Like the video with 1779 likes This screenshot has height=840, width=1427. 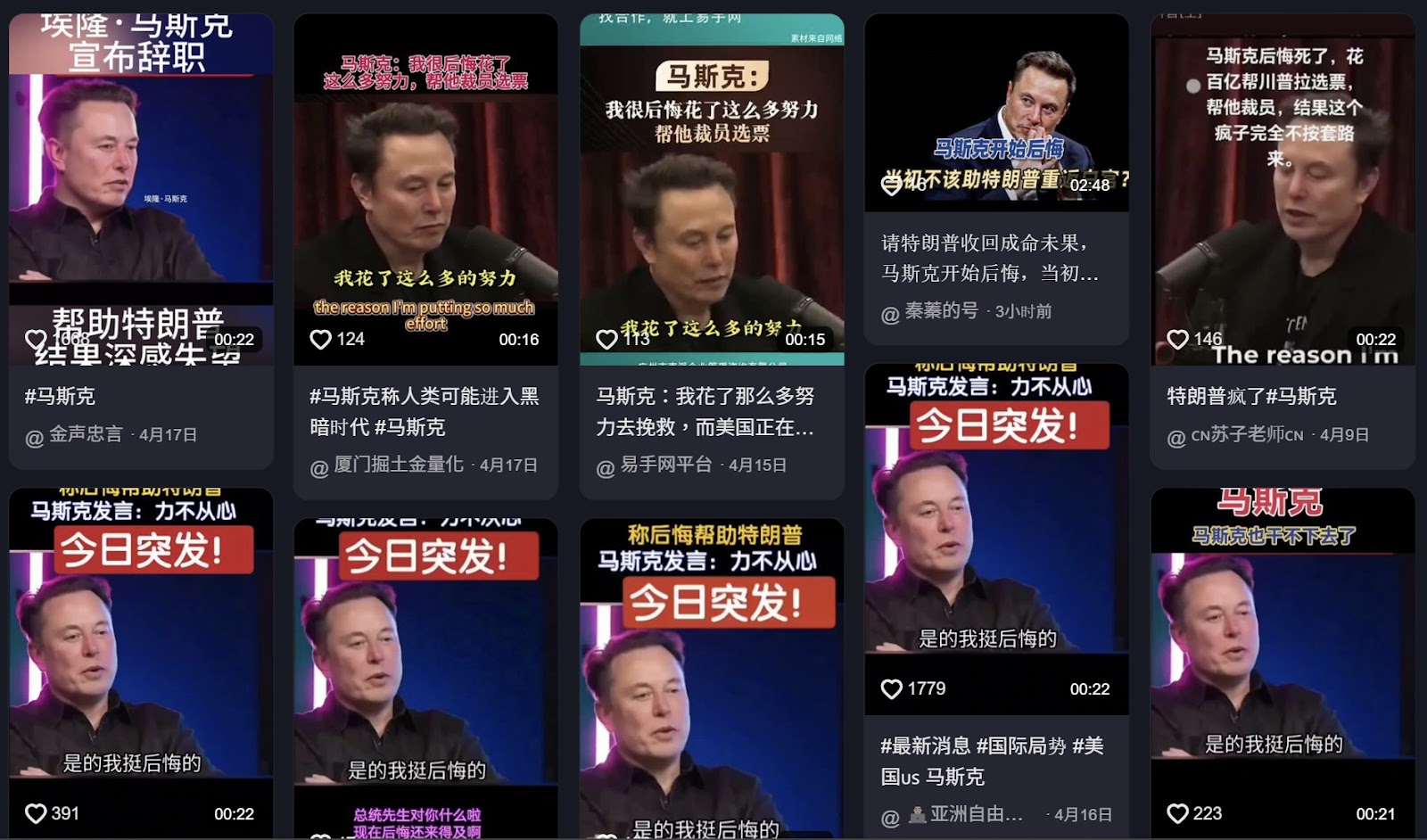(x=892, y=689)
